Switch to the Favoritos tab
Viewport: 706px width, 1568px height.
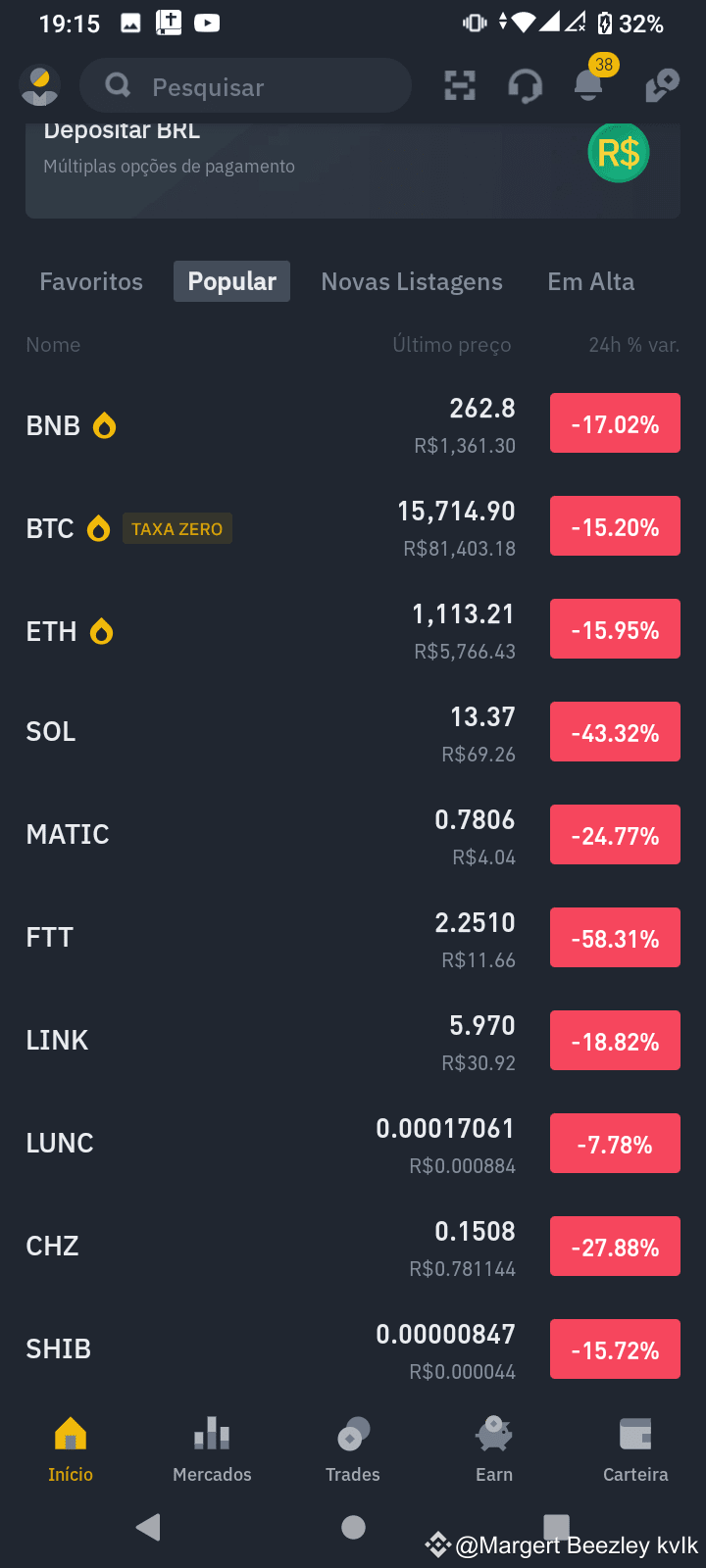90,282
